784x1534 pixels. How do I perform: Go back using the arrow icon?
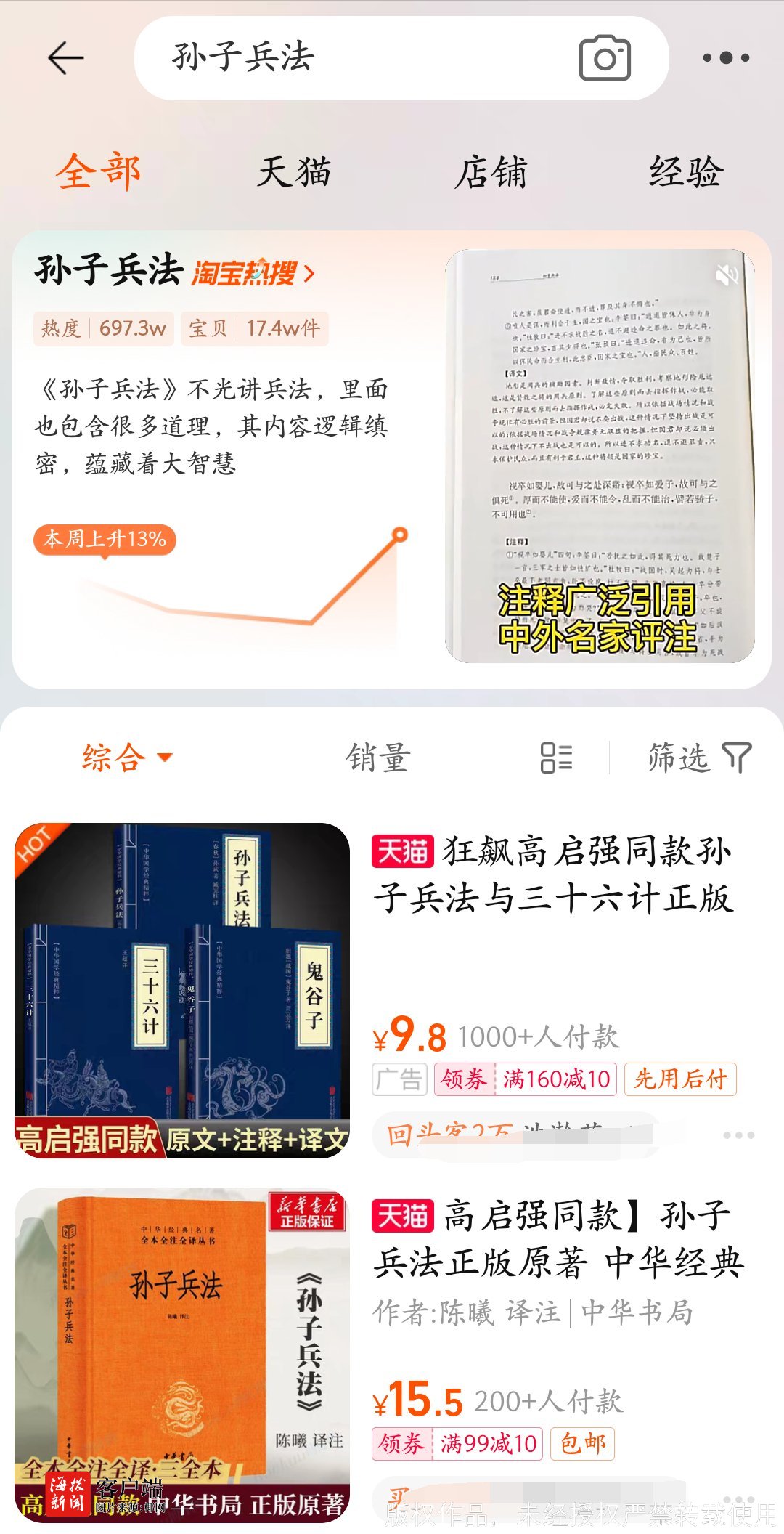point(65,58)
